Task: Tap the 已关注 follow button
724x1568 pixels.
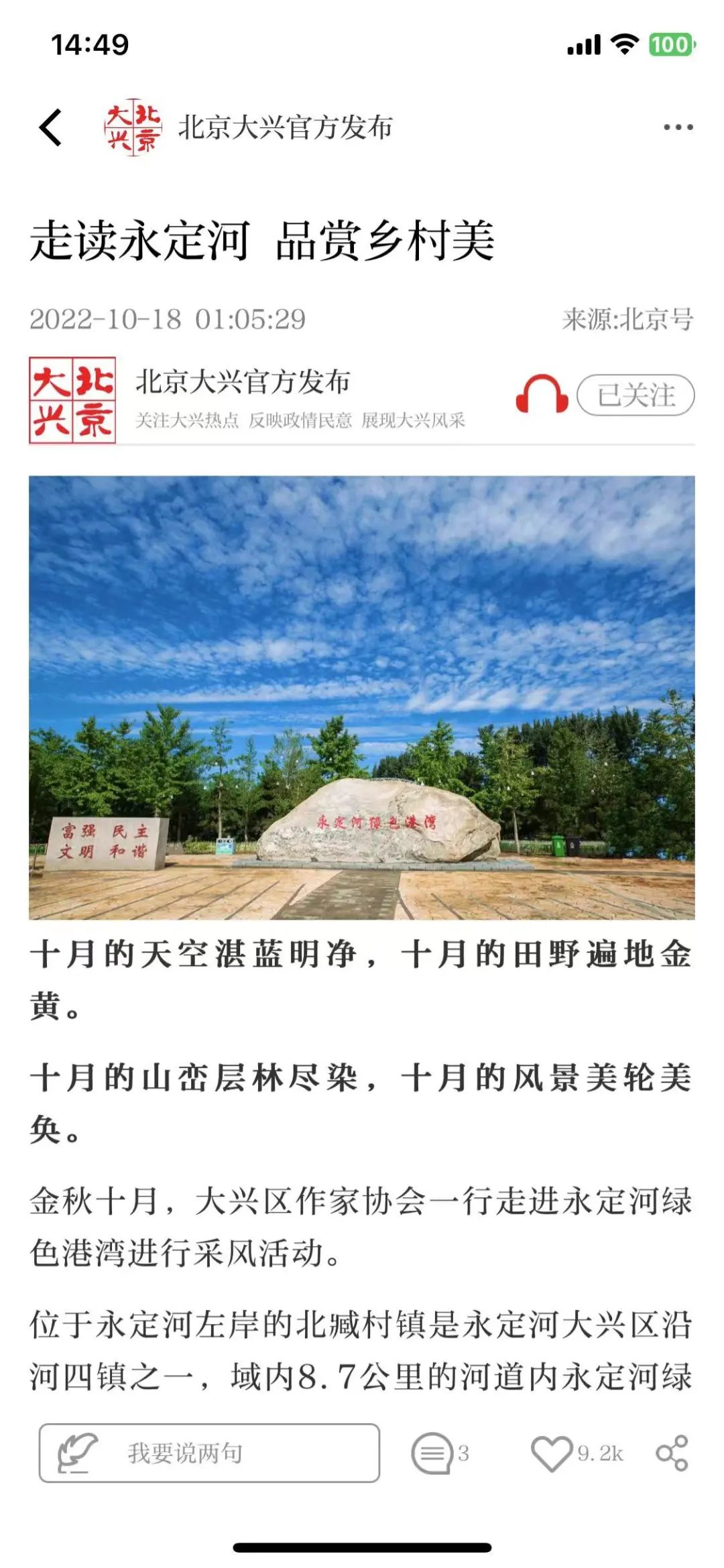Action: 635,395
